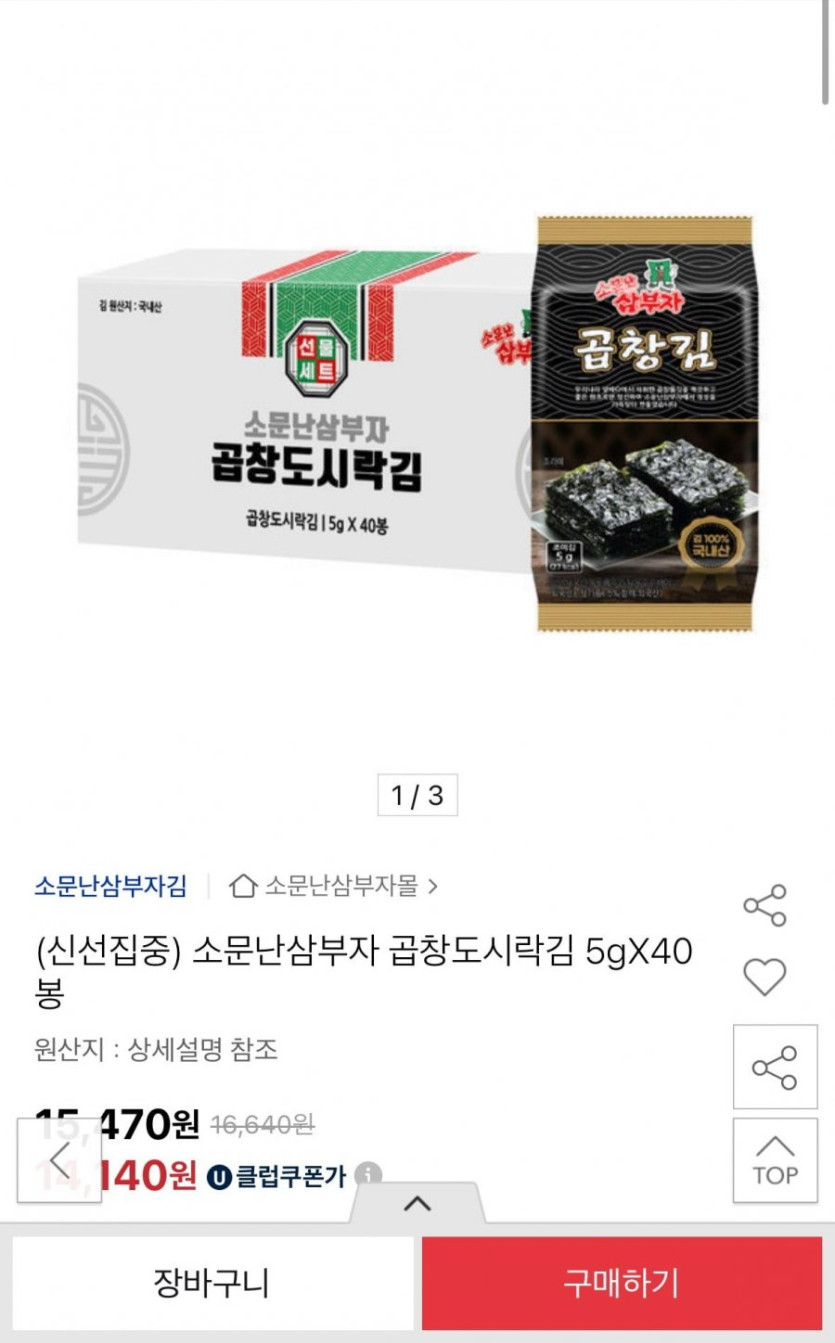Open the 소문난삼부자김 brand link

point(110,885)
